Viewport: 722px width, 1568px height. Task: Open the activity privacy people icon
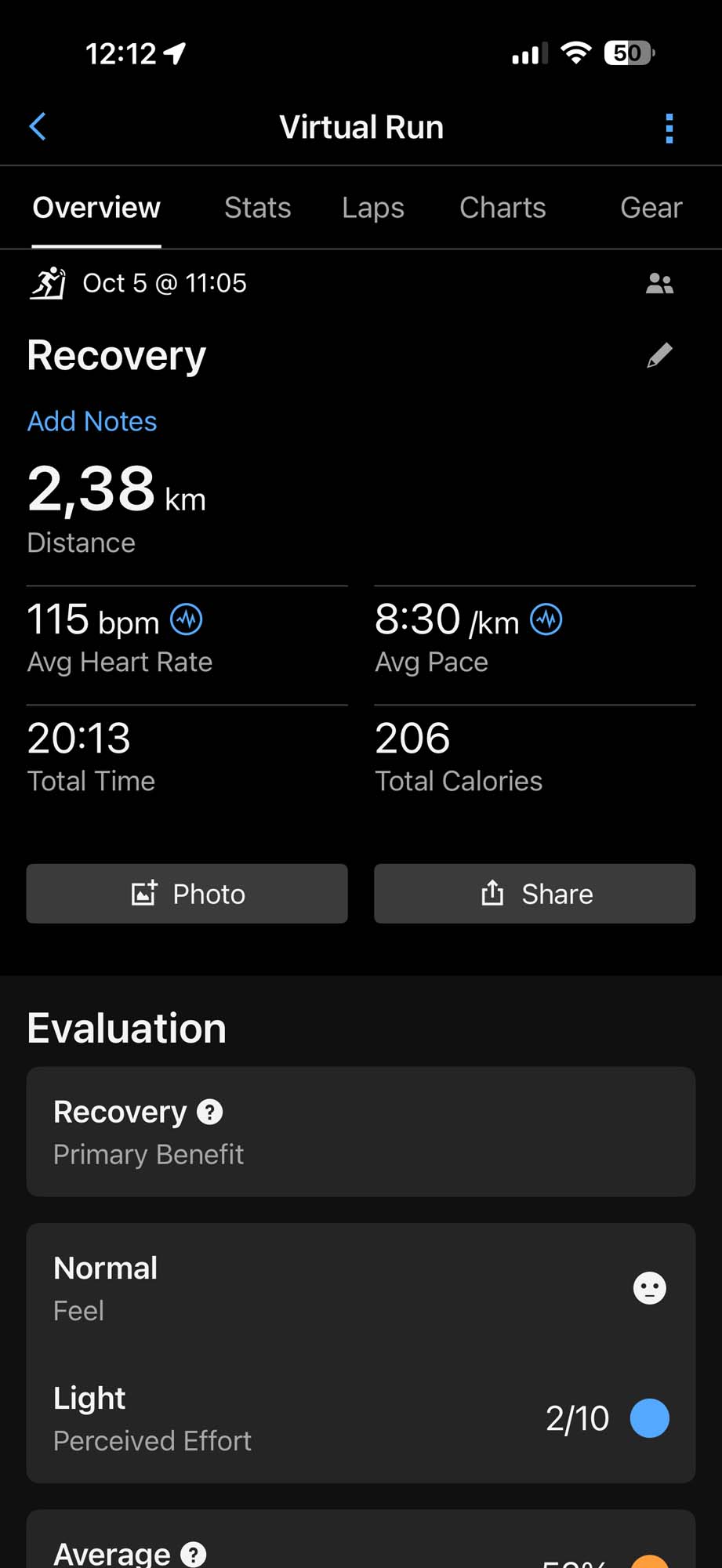(659, 284)
